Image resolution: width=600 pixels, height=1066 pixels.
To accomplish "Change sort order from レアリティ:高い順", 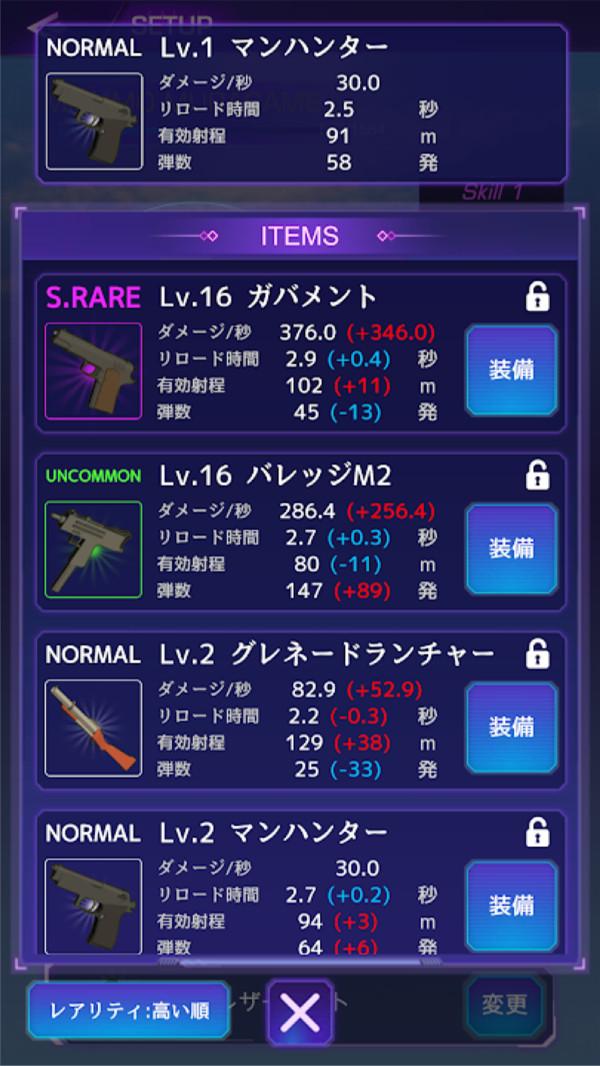I will [128, 1010].
